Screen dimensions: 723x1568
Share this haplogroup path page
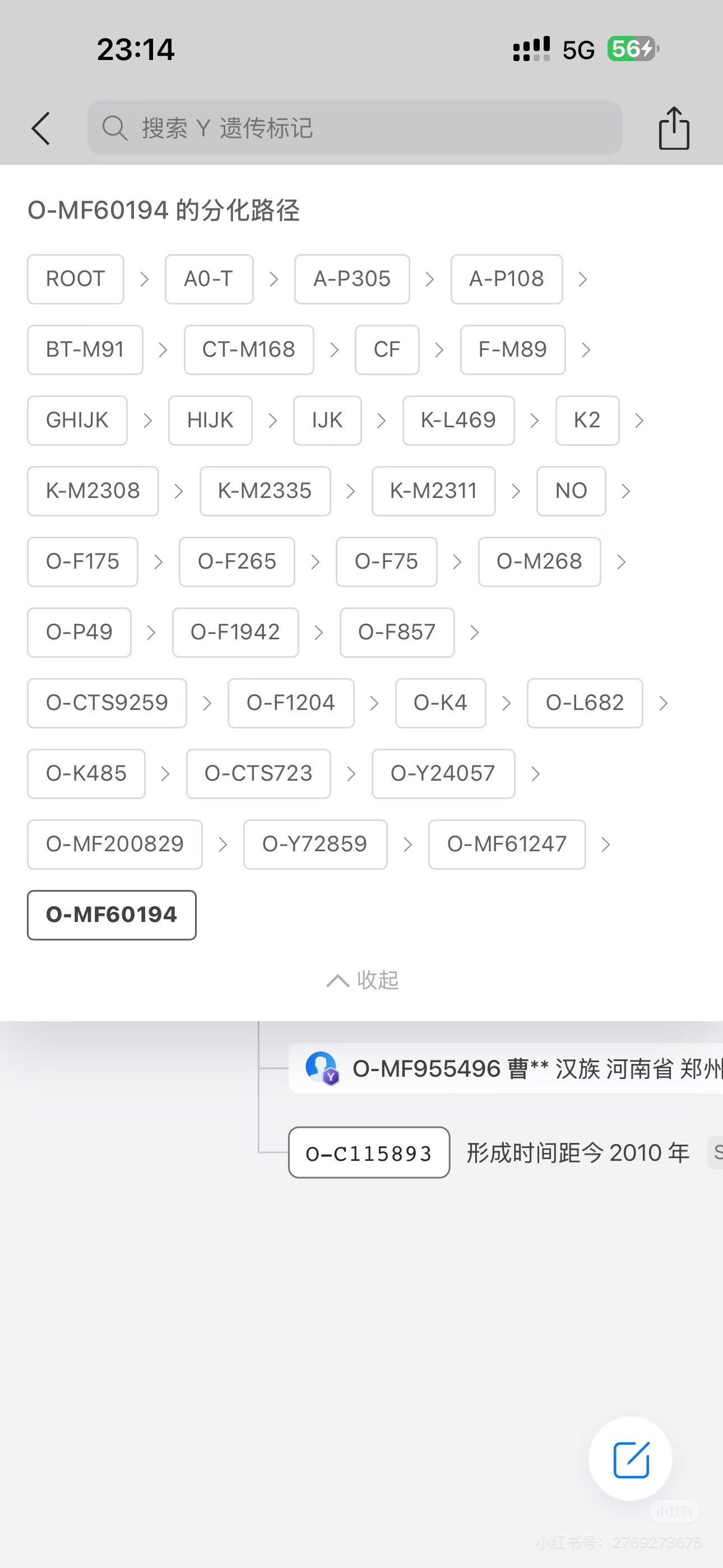674,128
